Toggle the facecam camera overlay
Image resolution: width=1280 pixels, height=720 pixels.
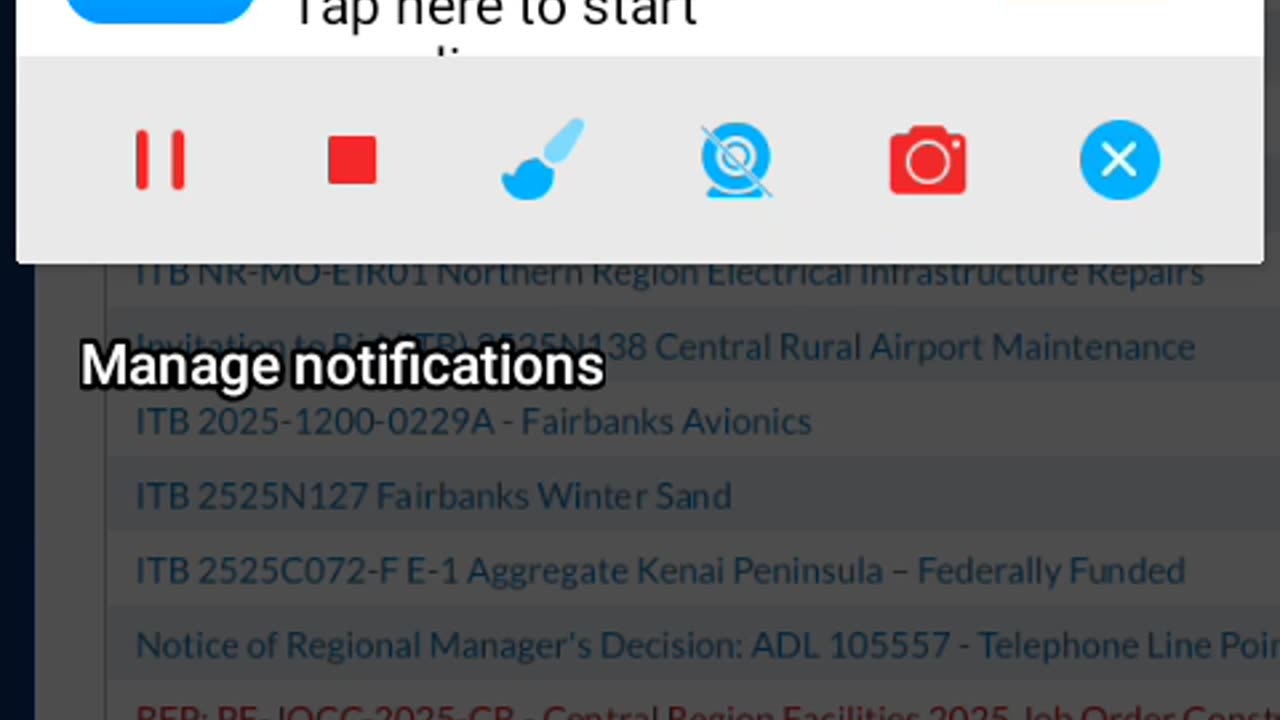(x=736, y=160)
